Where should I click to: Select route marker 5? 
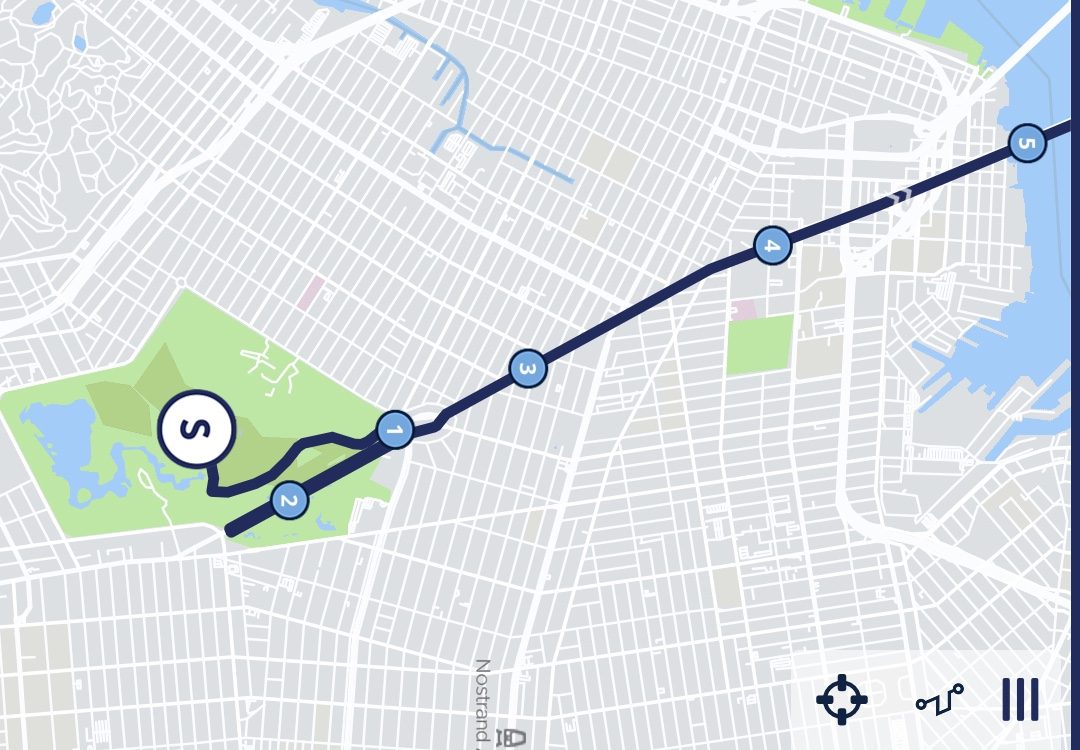point(1026,143)
